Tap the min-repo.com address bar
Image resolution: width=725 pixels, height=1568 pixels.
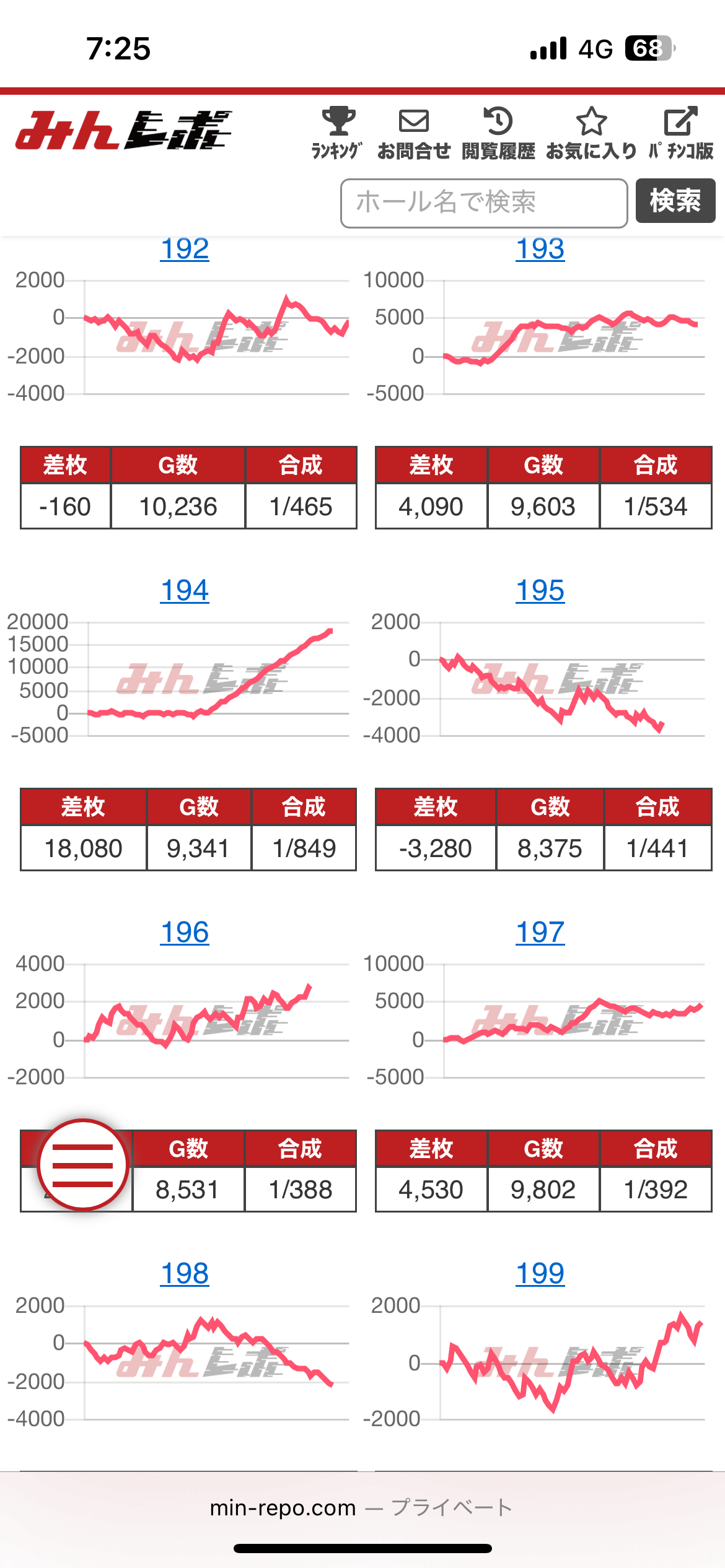pos(362,1507)
